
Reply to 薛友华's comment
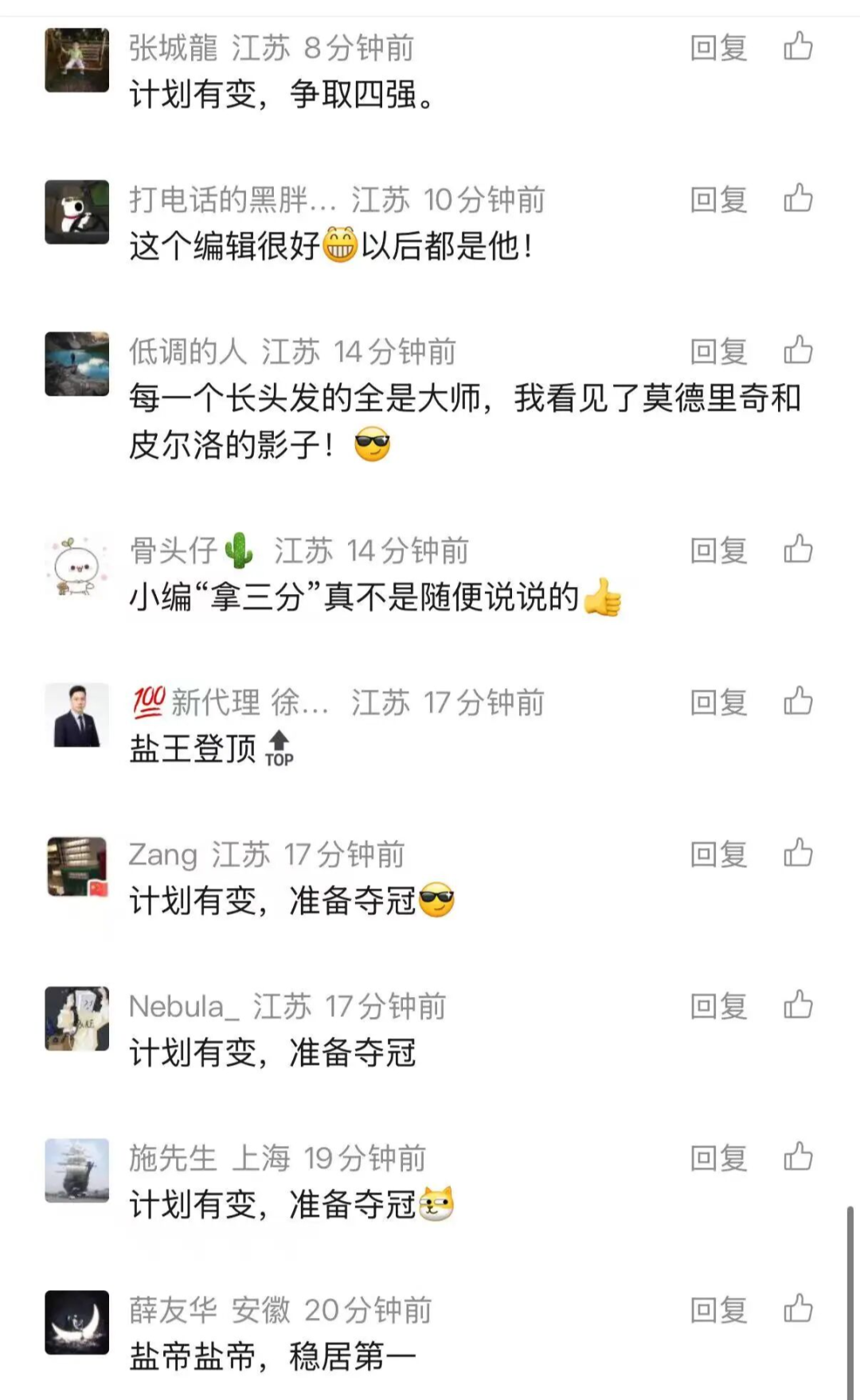pyautogui.click(x=718, y=1310)
